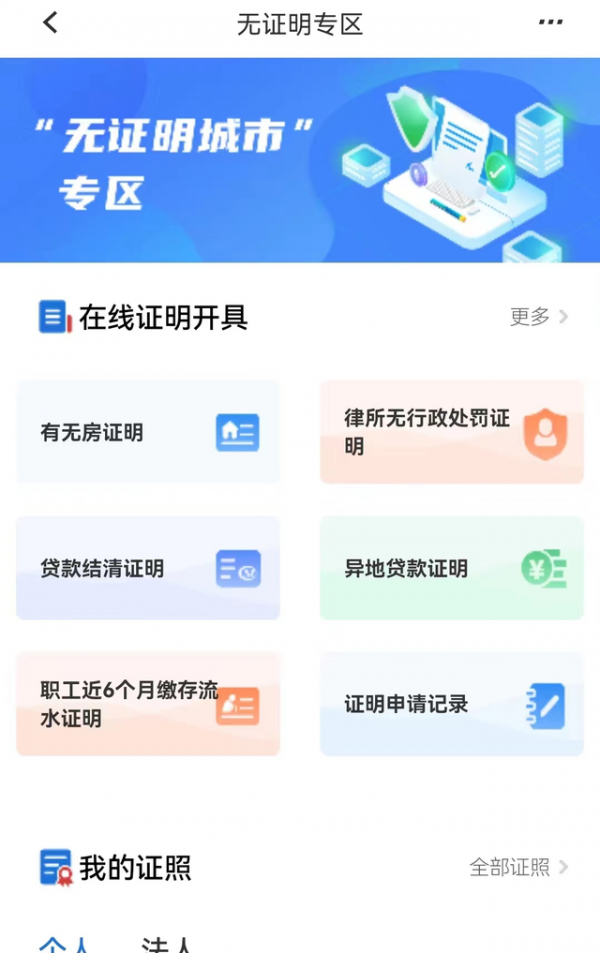This screenshot has width=600, height=953.
Task: Go back using the top-left arrow
Action: (50, 23)
